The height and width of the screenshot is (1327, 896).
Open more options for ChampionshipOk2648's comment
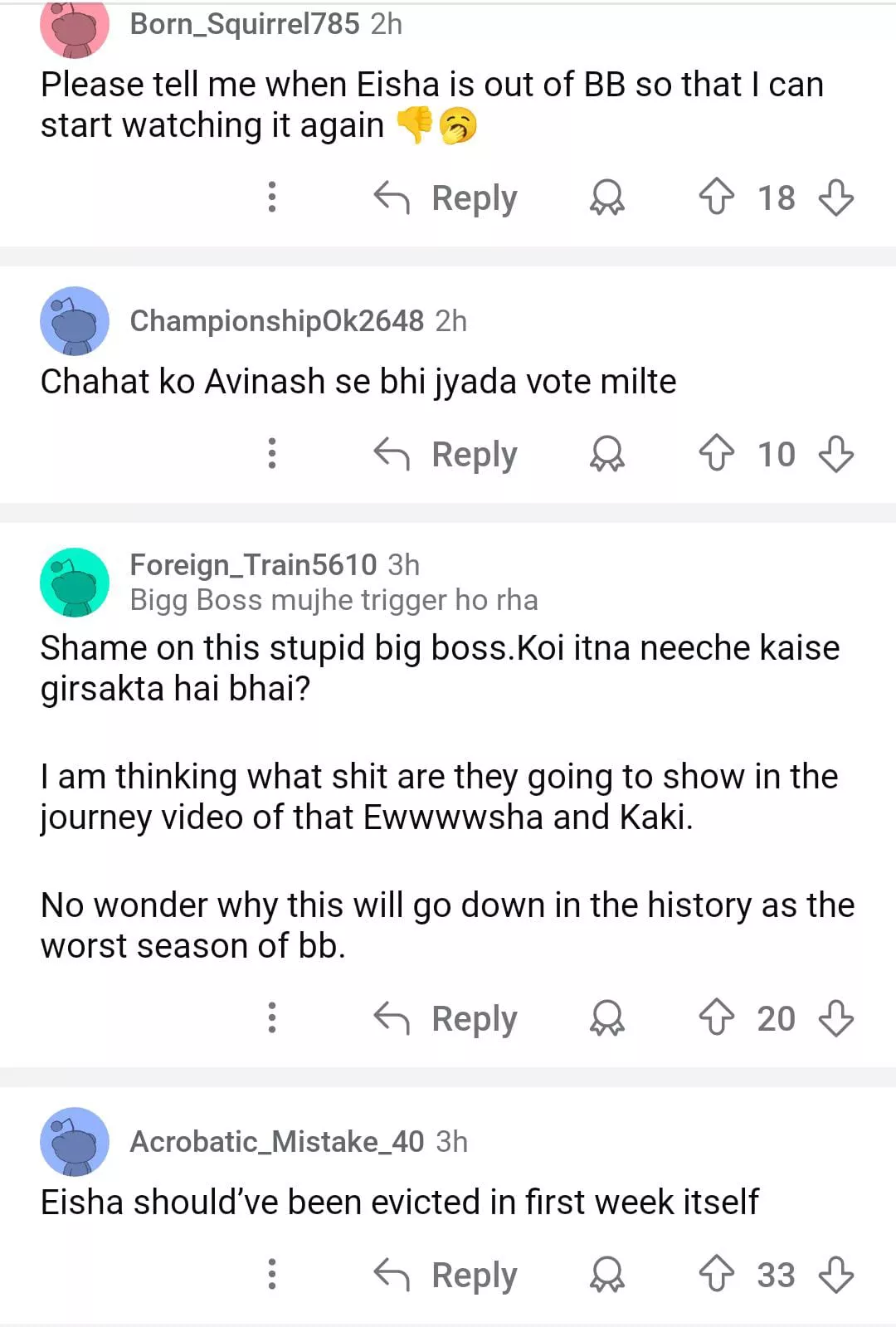coord(272,454)
